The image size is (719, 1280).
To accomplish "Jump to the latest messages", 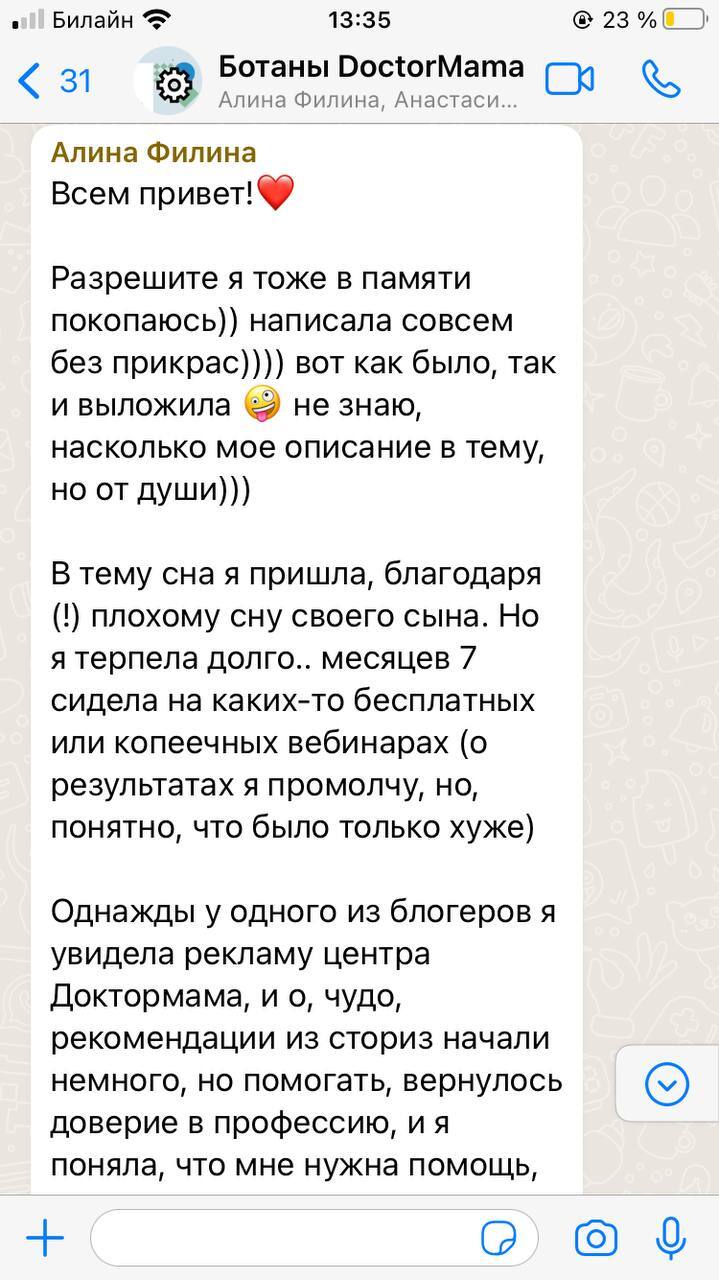I will click(x=667, y=1084).
